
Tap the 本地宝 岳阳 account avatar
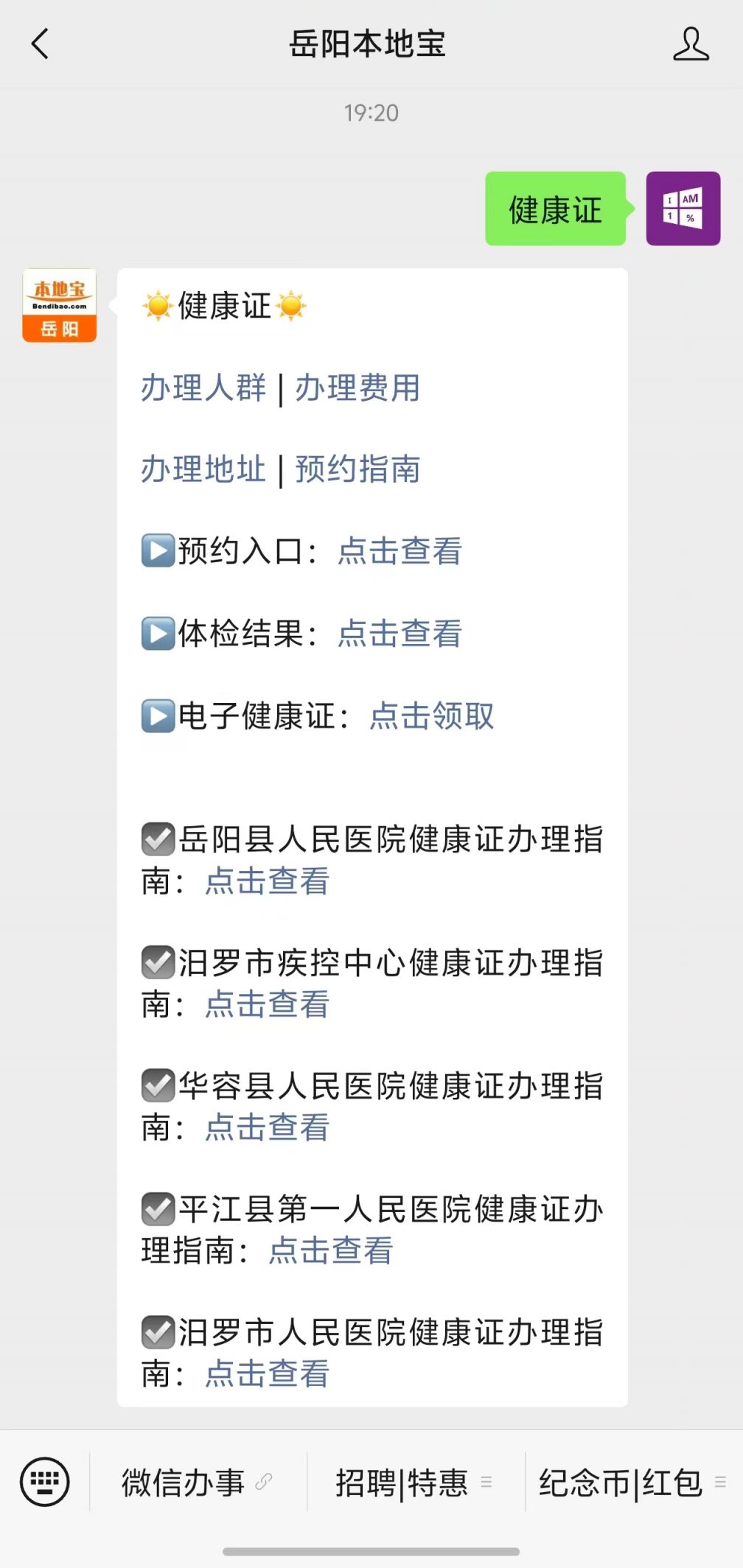60,305
